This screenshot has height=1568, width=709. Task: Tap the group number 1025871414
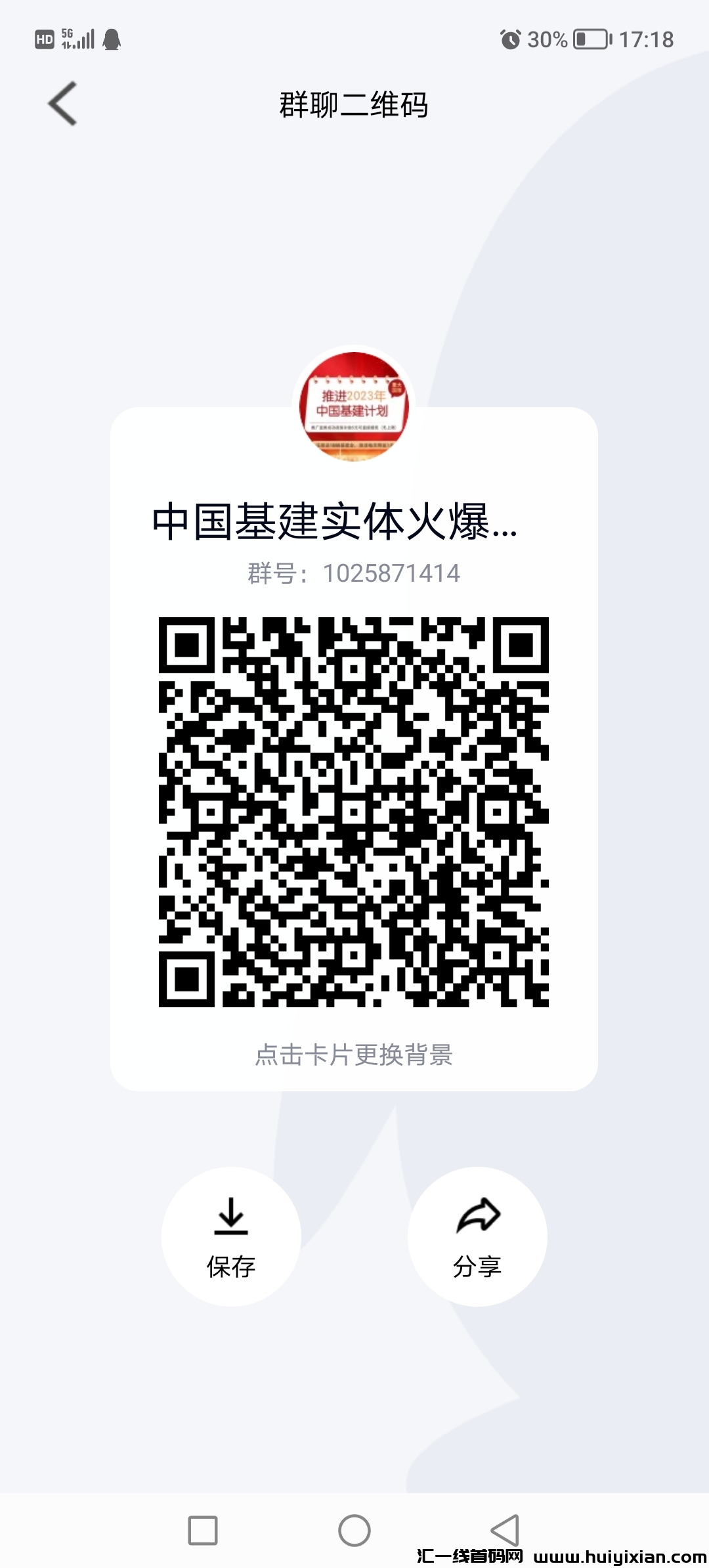coord(354,573)
